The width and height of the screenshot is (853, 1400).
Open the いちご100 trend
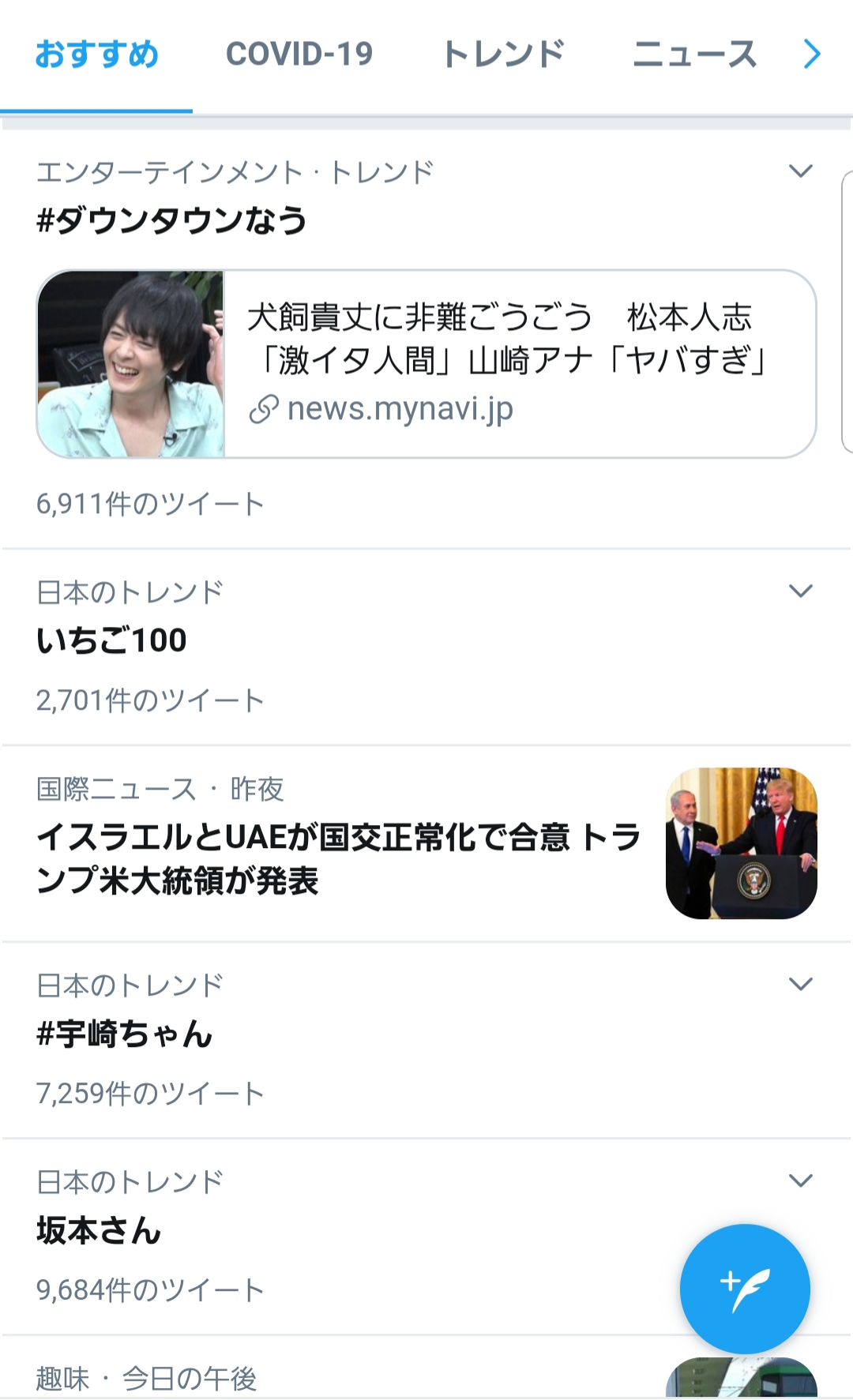[111, 640]
